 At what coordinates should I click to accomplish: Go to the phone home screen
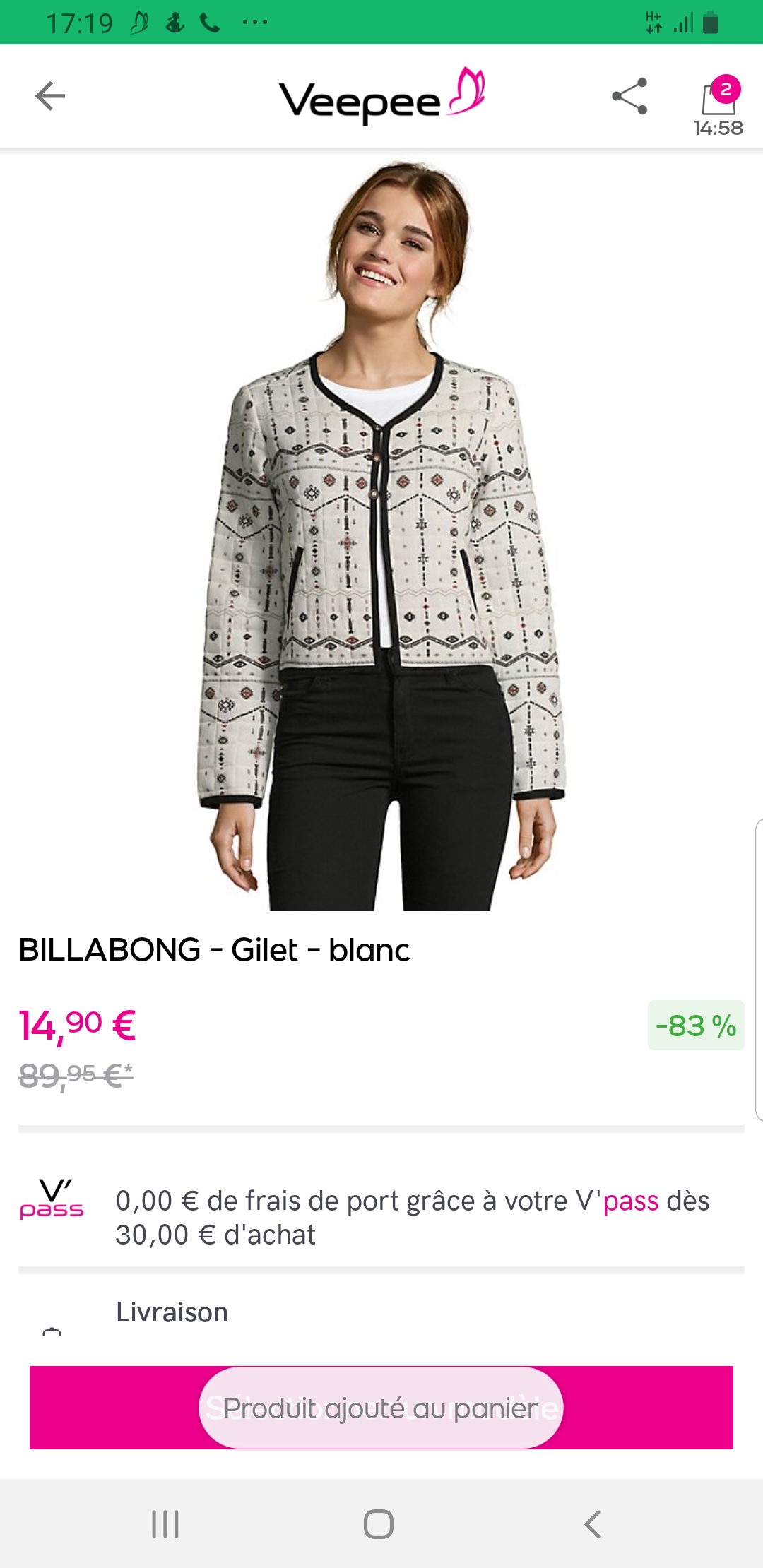point(379,1524)
